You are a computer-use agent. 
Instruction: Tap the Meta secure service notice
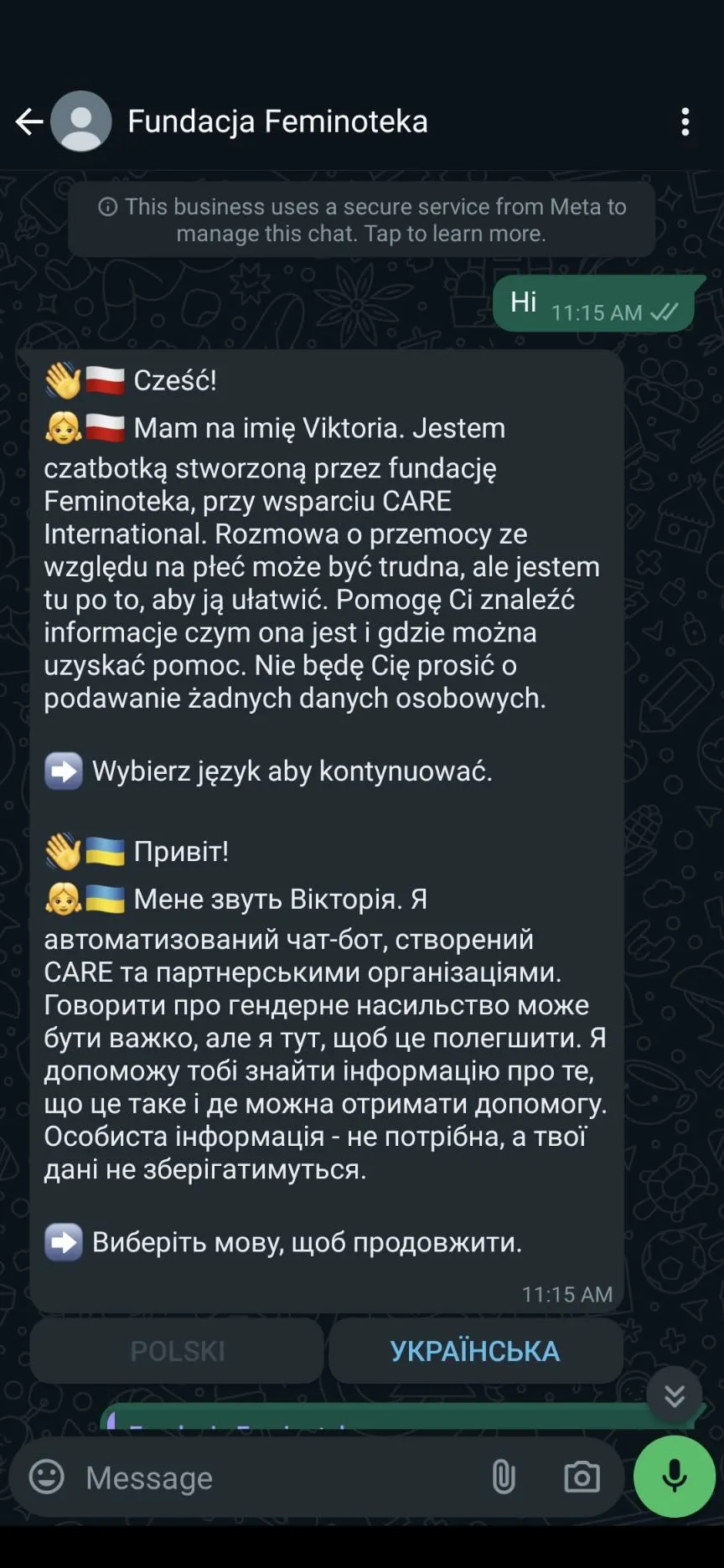[x=361, y=219]
